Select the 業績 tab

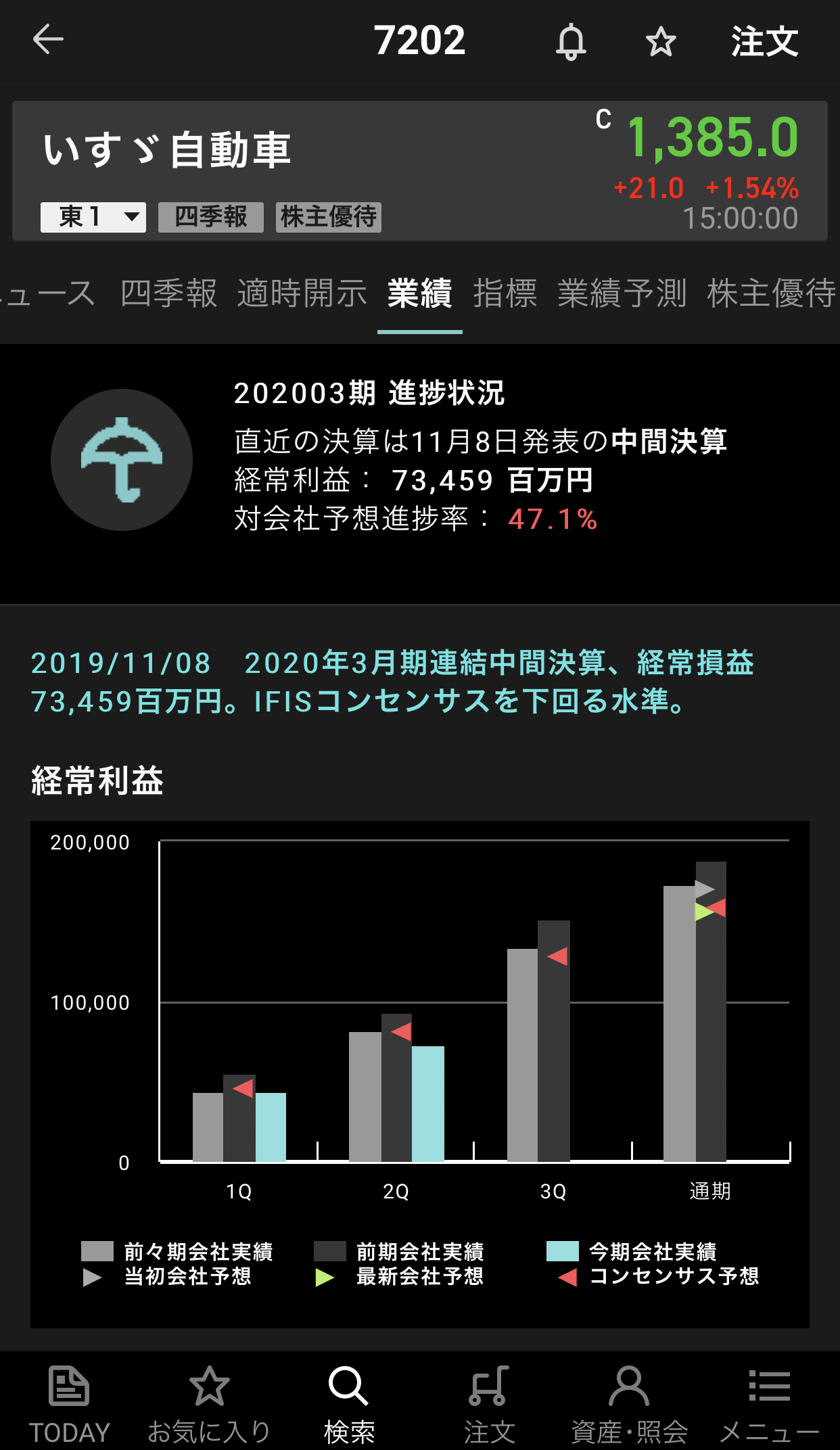pyautogui.click(x=419, y=294)
